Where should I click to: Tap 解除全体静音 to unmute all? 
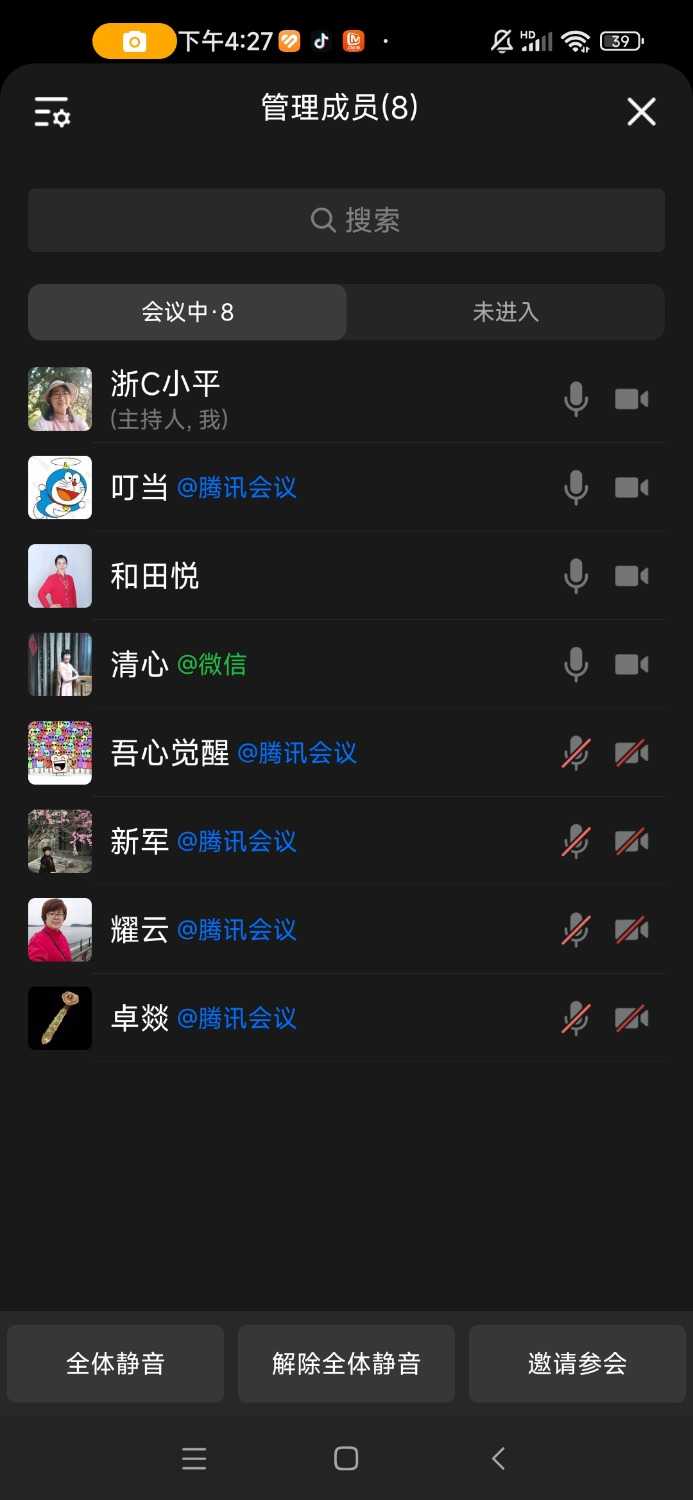346,1363
